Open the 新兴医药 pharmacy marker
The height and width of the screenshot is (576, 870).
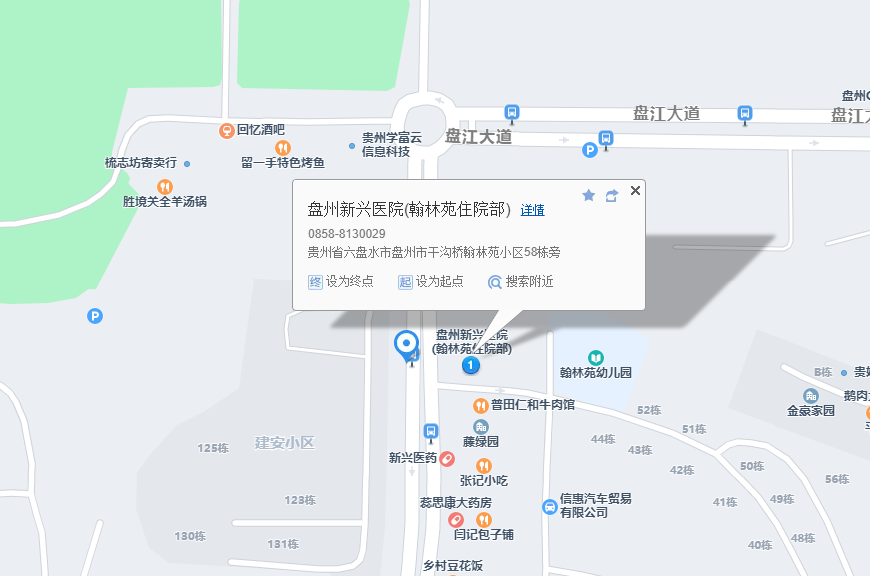(x=447, y=458)
